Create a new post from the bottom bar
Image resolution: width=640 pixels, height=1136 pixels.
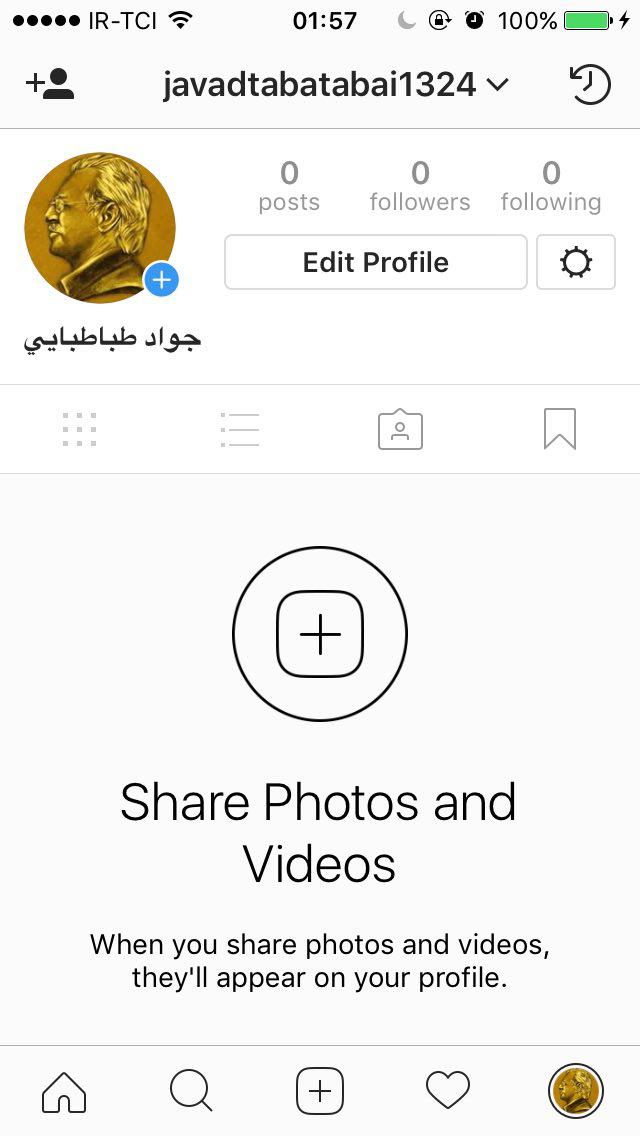click(x=320, y=1091)
